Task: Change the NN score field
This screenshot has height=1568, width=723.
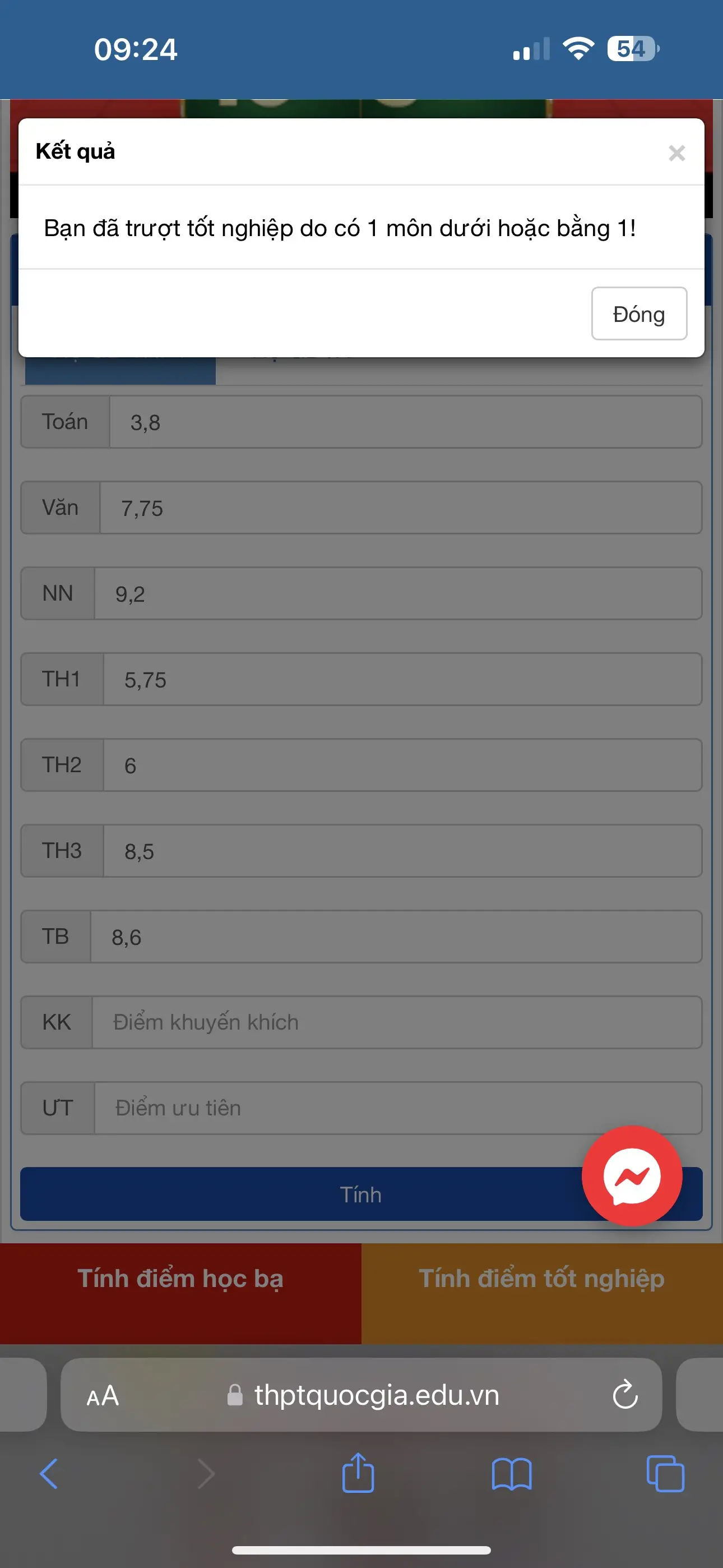Action: click(397, 594)
